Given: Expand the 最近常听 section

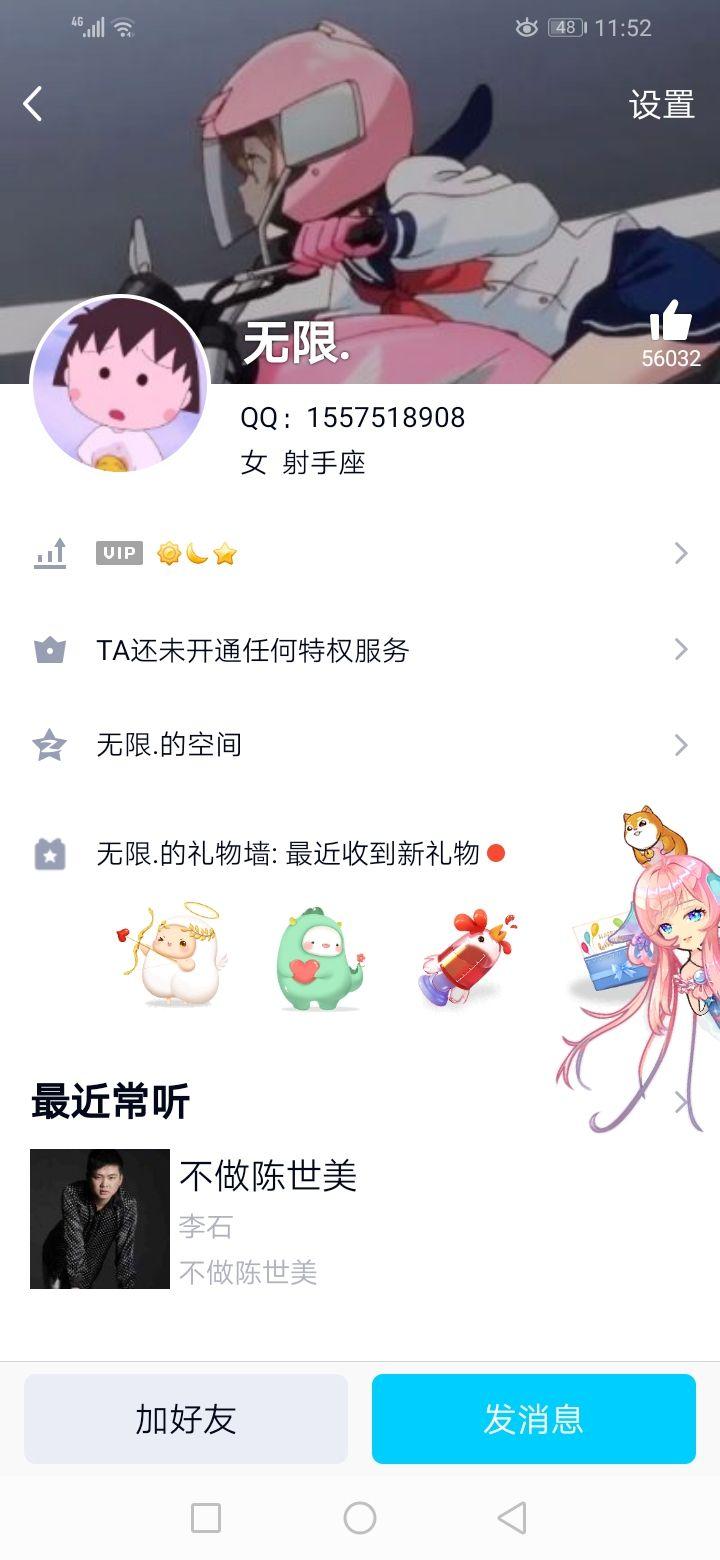Looking at the screenshot, I should pyautogui.click(x=680, y=1102).
